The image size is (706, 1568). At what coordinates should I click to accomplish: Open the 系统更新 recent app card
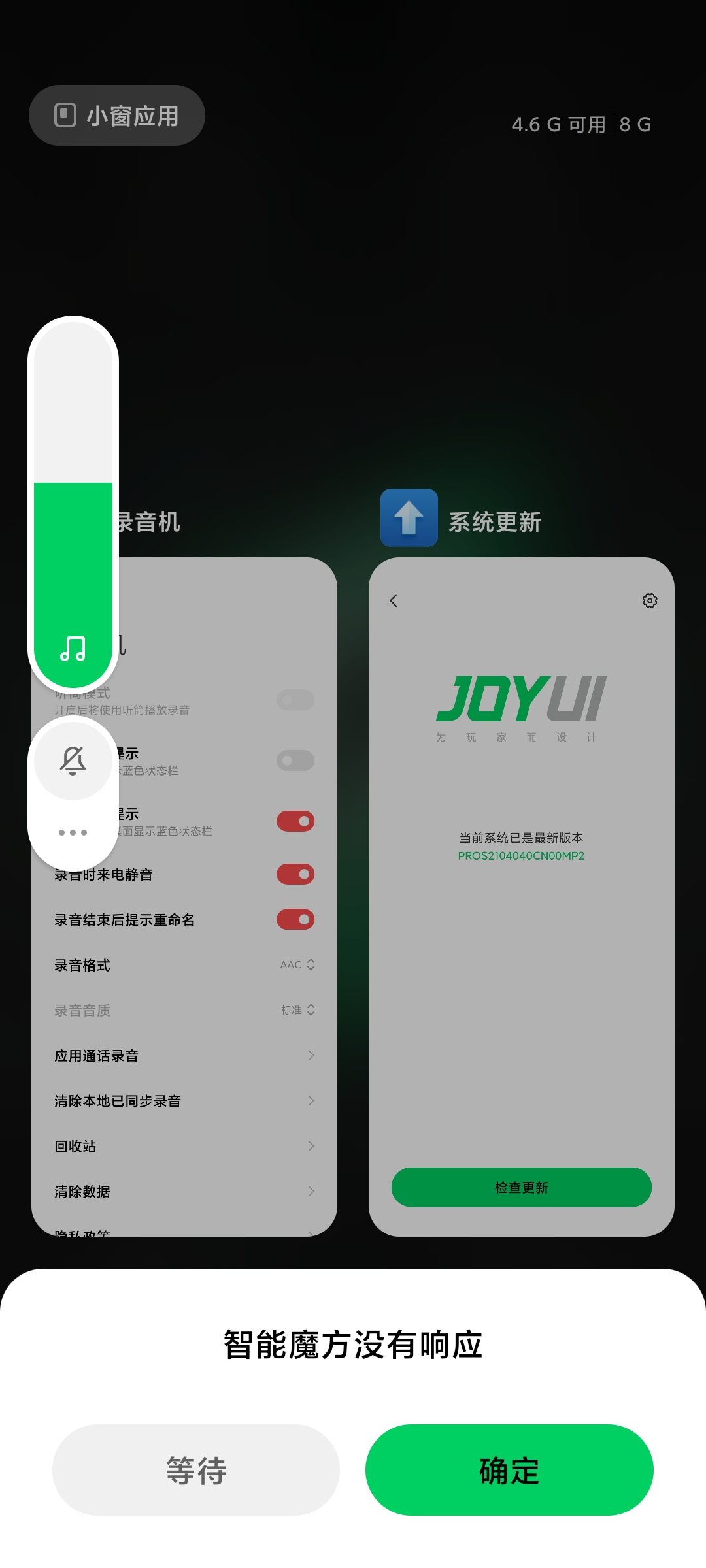(x=522, y=896)
